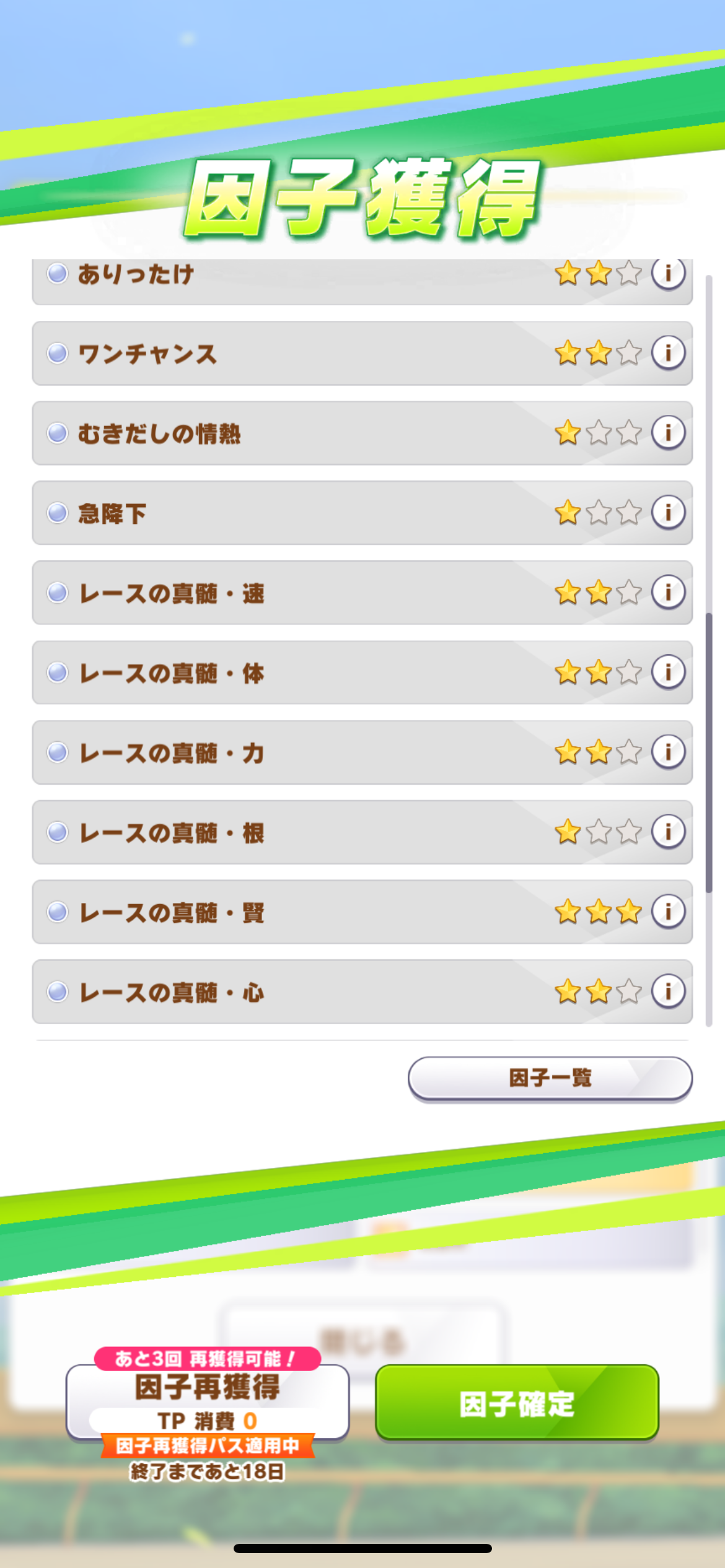
Task: Show details of レースの真髄・体
Action: [668, 672]
